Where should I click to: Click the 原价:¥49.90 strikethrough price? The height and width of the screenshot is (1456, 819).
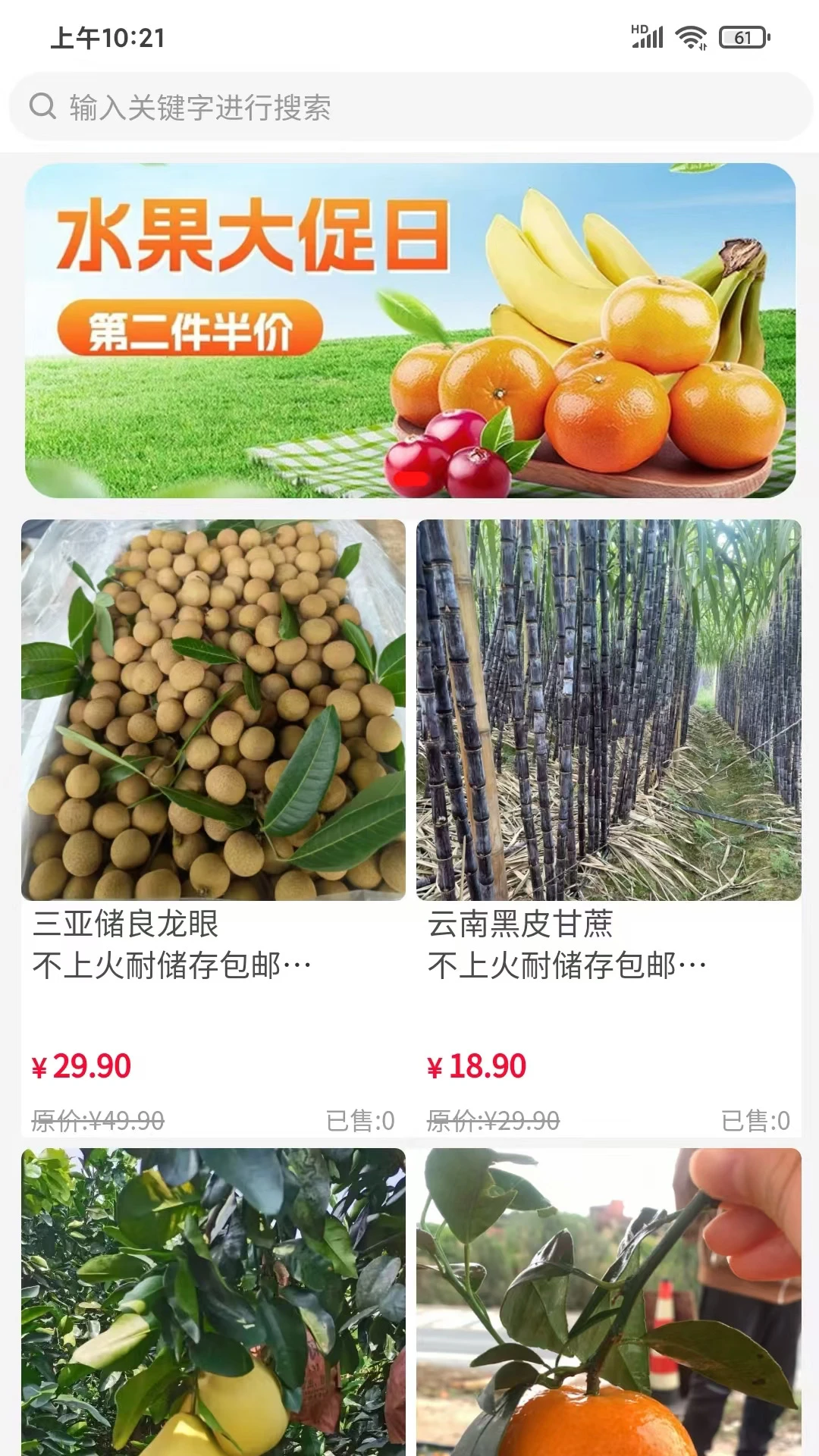pos(99,1119)
